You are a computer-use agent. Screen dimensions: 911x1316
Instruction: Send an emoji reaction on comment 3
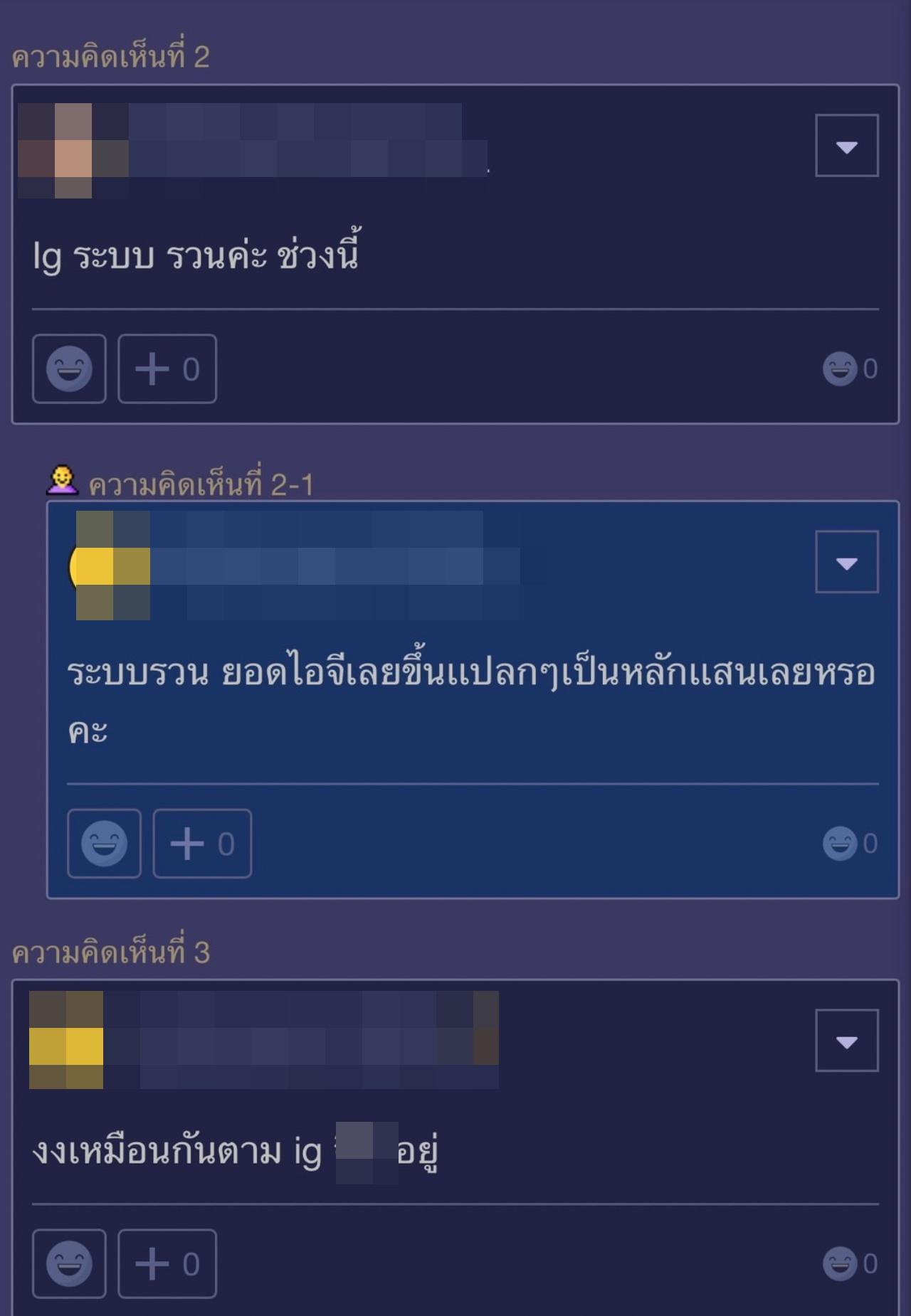(69, 1263)
